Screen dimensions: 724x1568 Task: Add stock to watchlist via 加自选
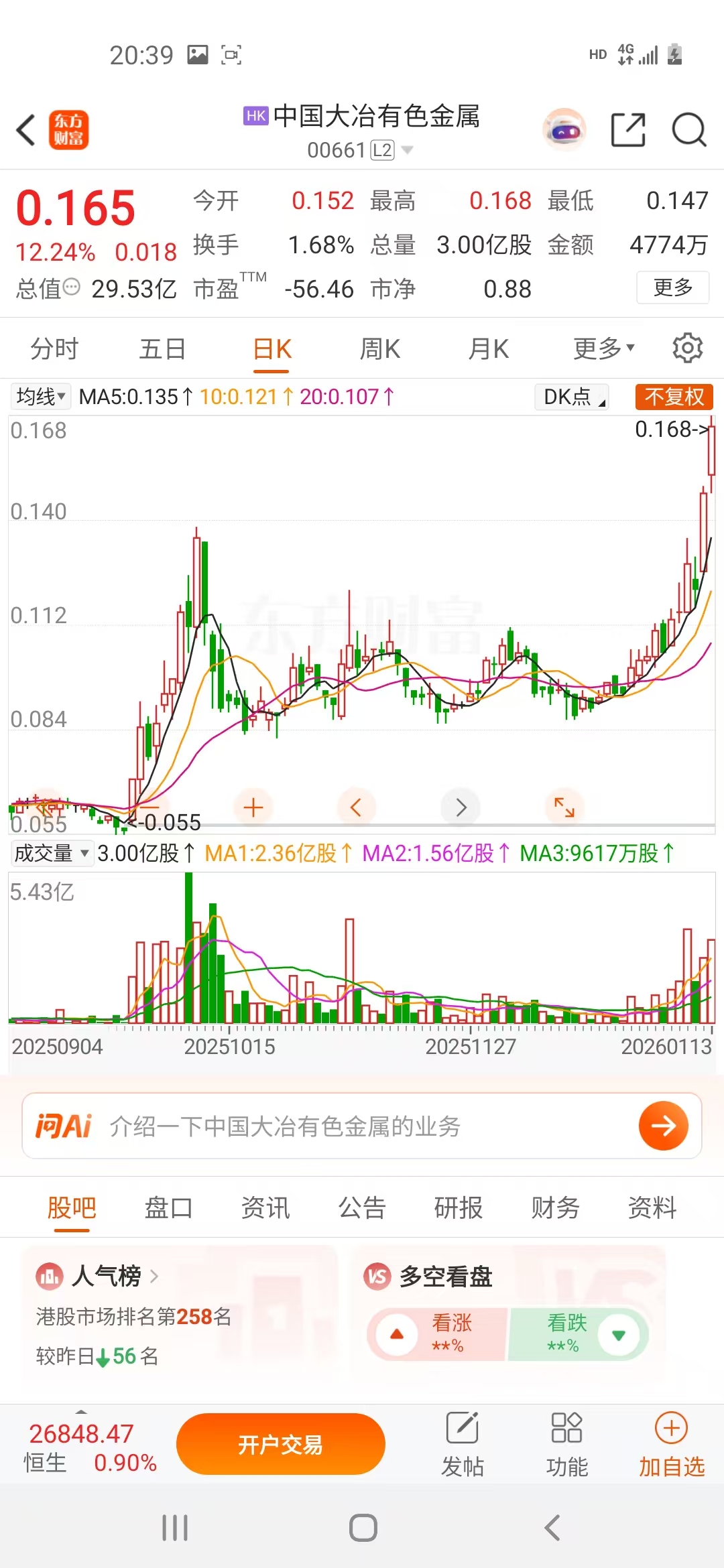coord(671,1444)
